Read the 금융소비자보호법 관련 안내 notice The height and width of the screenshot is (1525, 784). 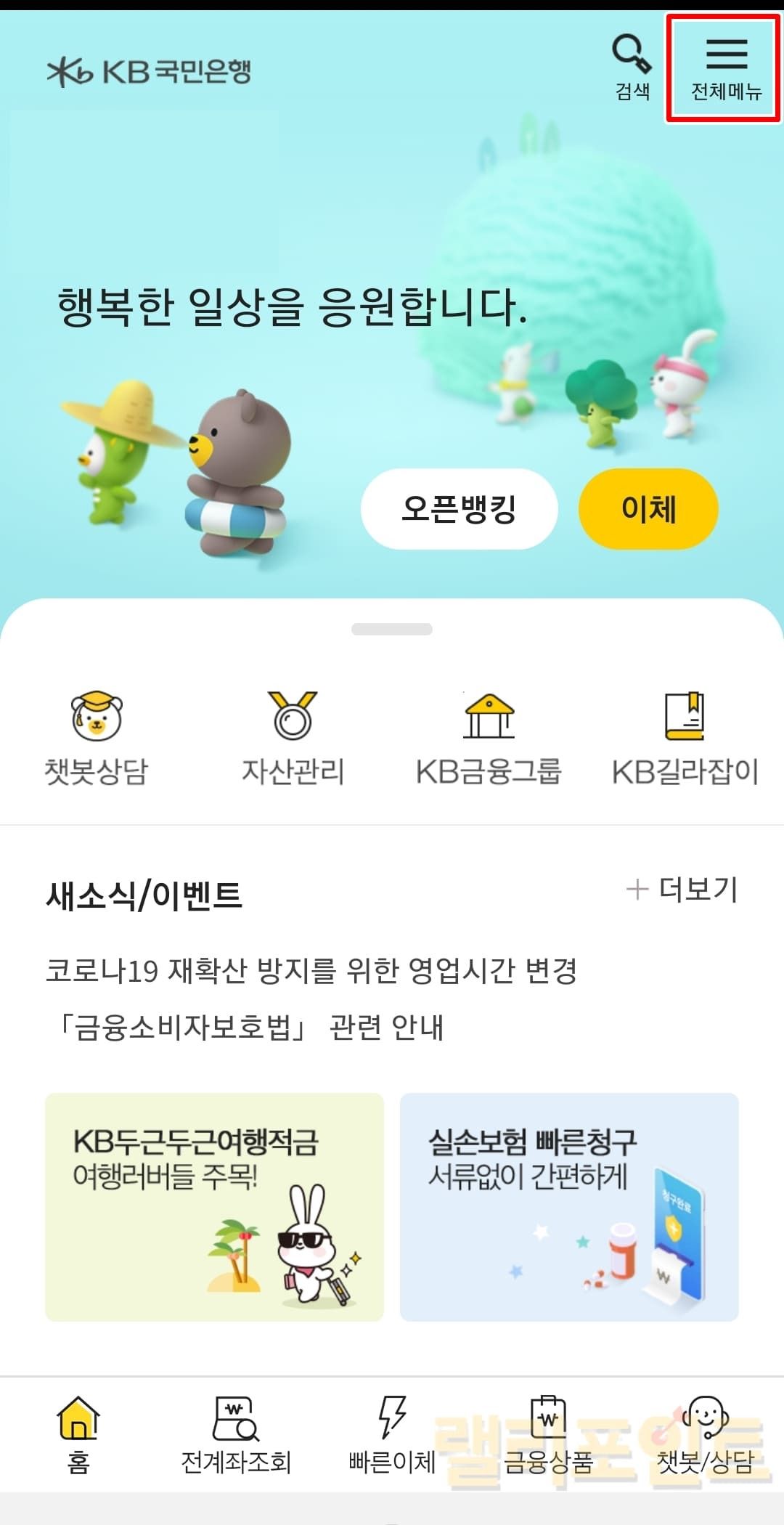click(247, 1028)
